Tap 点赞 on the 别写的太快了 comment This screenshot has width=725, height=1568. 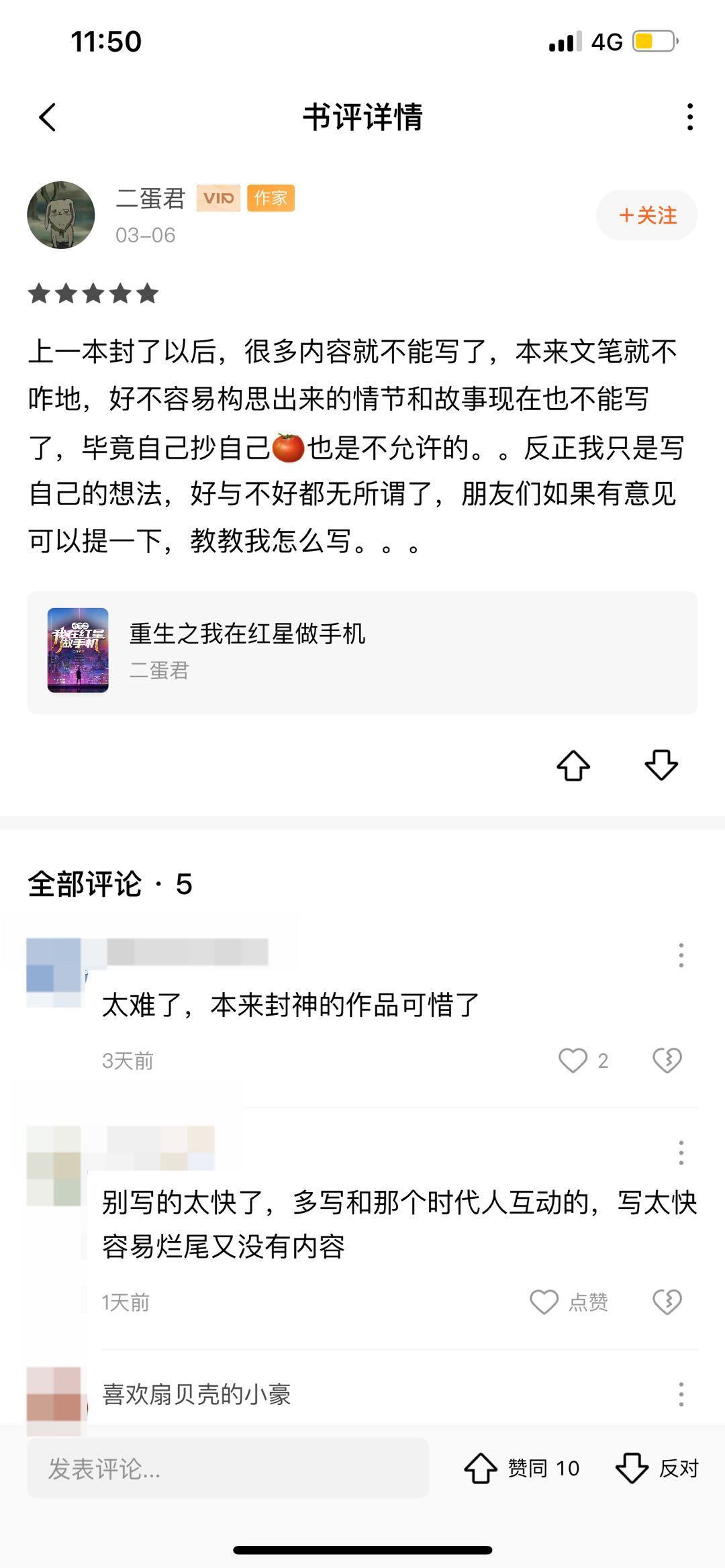pyautogui.click(x=568, y=1302)
